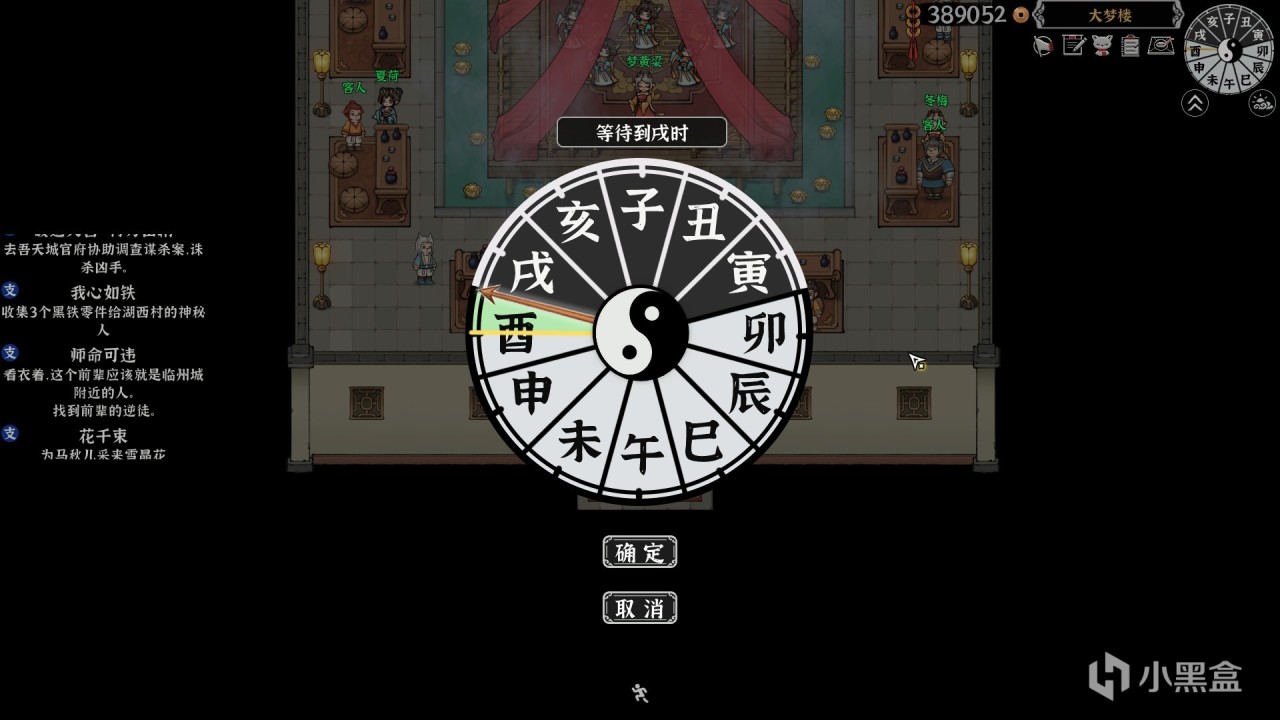Cancel the wait with 取消
The width and height of the screenshot is (1280, 720).
point(640,608)
